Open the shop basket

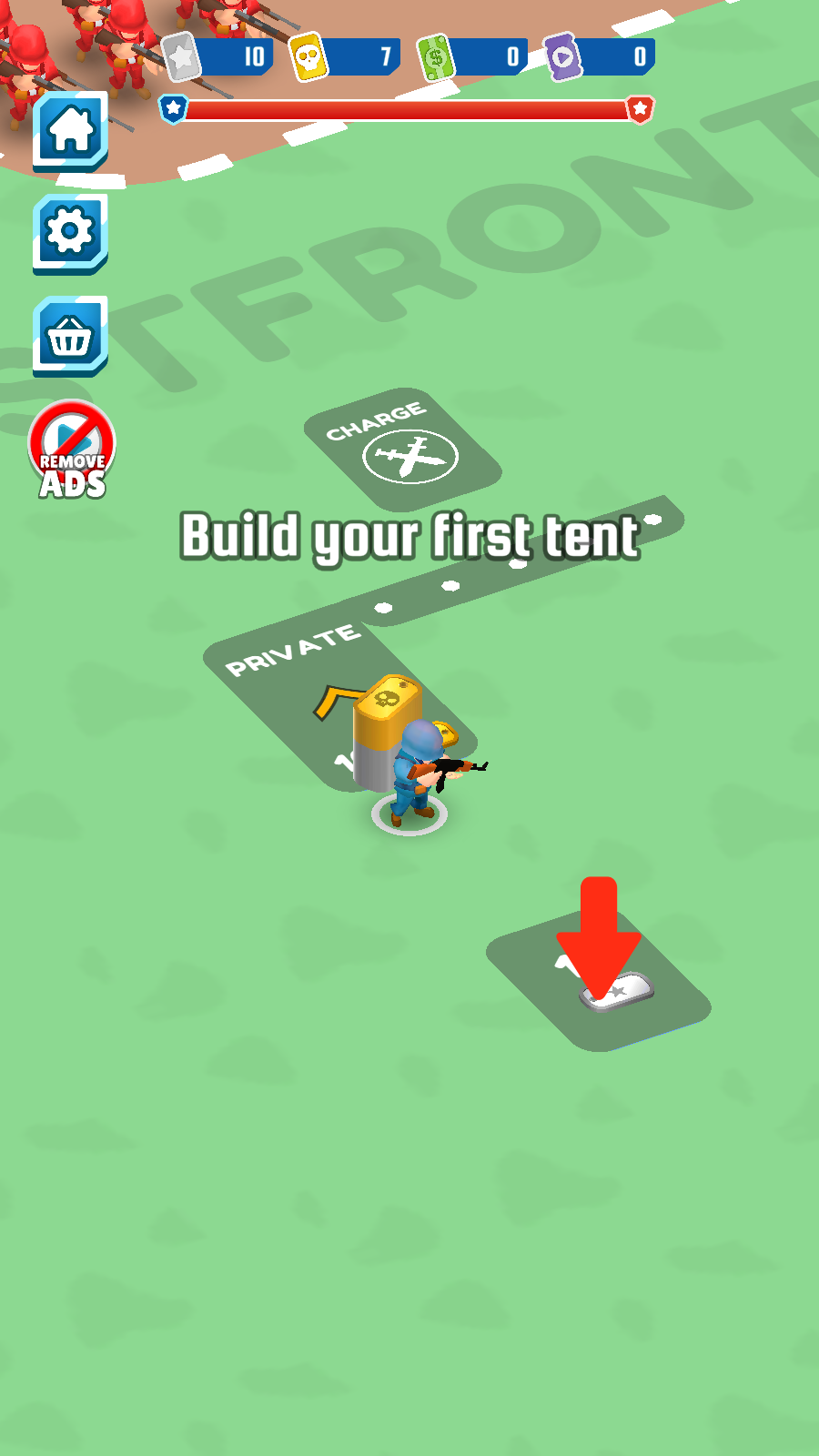click(x=71, y=336)
